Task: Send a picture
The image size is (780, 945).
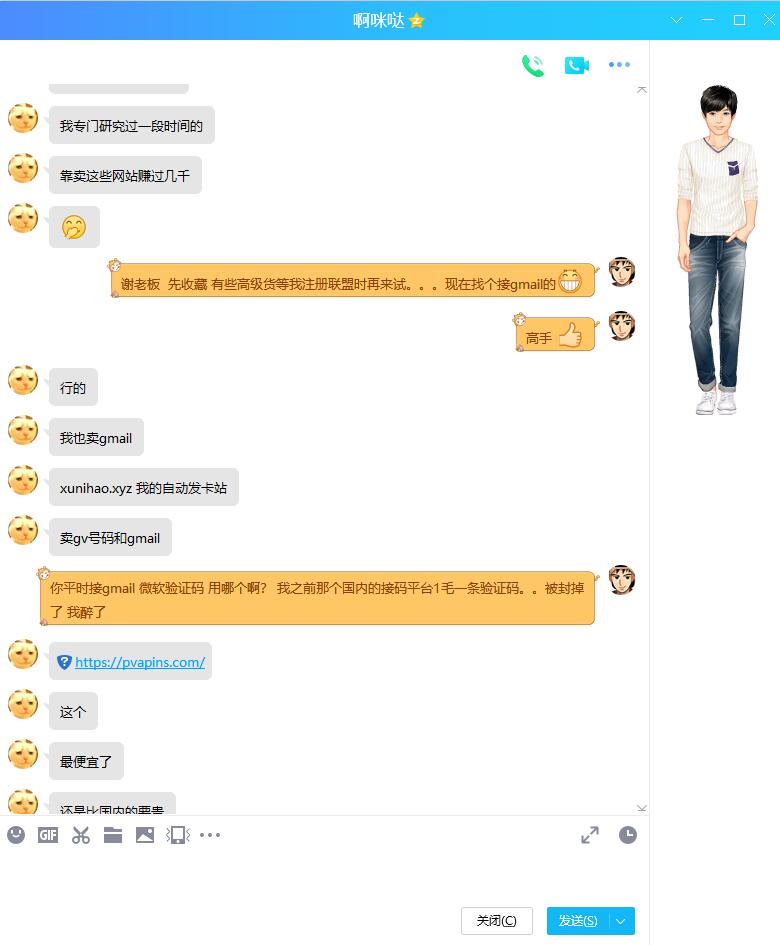Action: (x=145, y=835)
